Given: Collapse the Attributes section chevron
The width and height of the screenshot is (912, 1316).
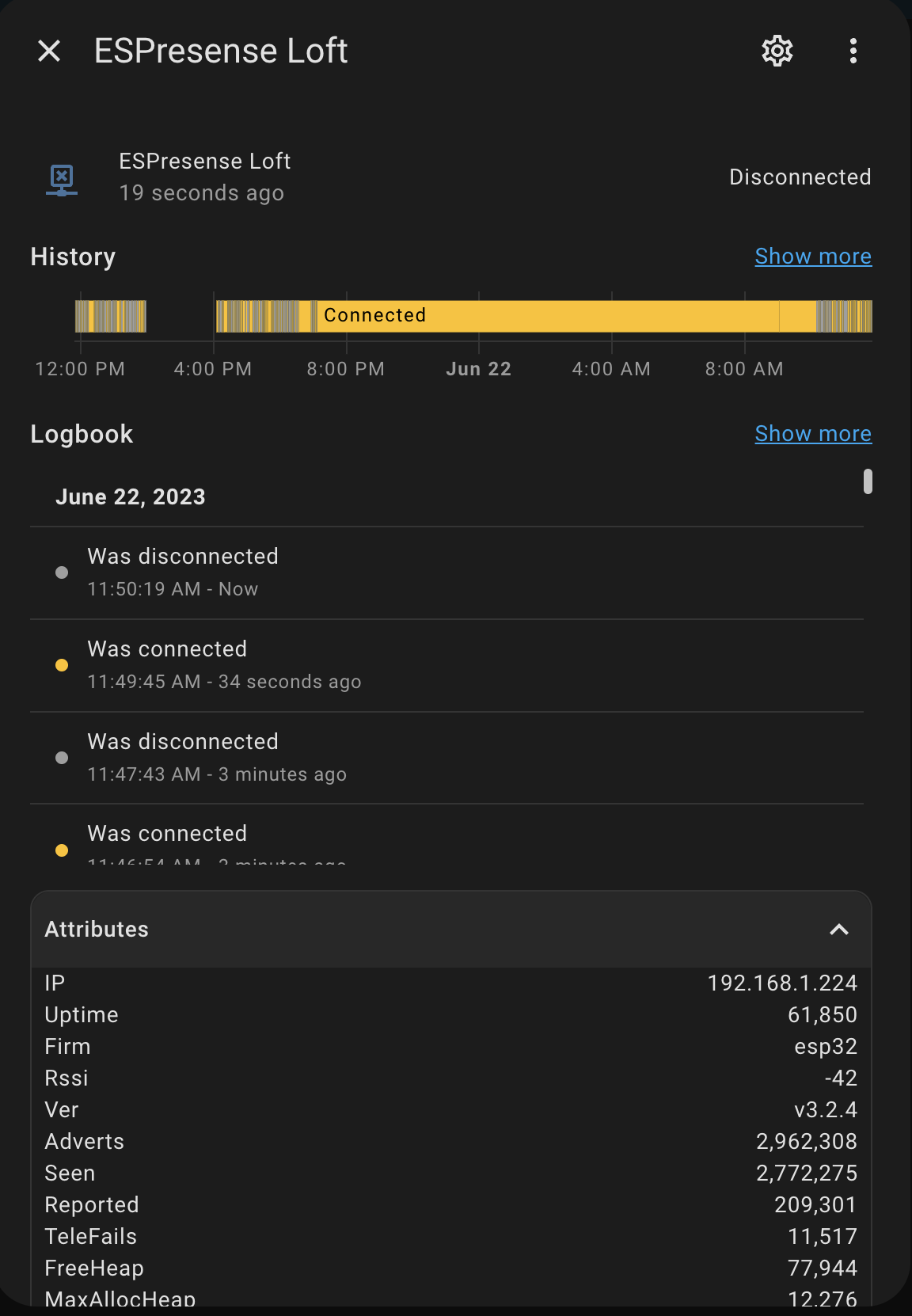Looking at the screenshot, I should (x=840, y=929).
